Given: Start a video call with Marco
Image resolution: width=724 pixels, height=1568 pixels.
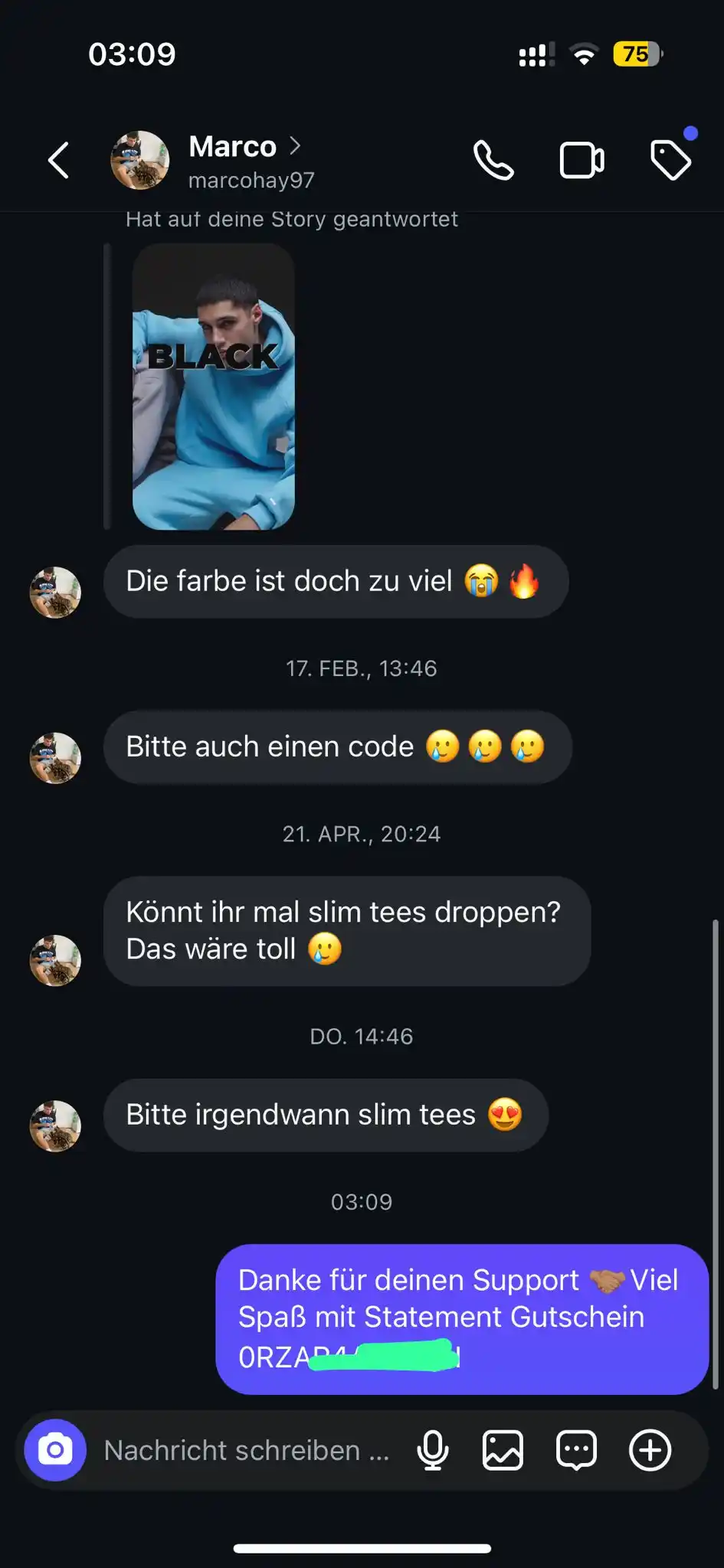Looking at the screenshot, I should (581, 161).
